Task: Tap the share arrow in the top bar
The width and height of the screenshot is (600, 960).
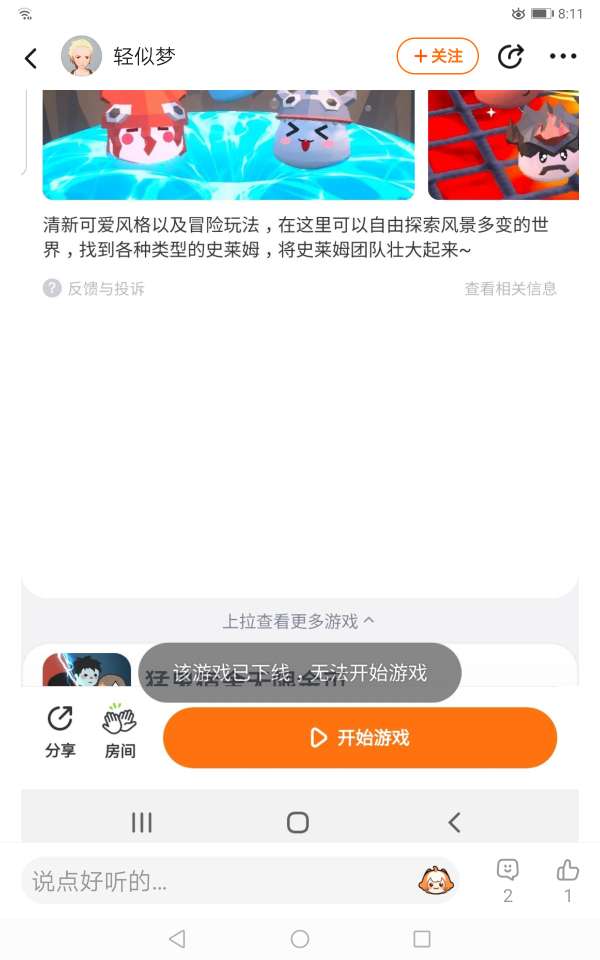Action: coord(511,57)
